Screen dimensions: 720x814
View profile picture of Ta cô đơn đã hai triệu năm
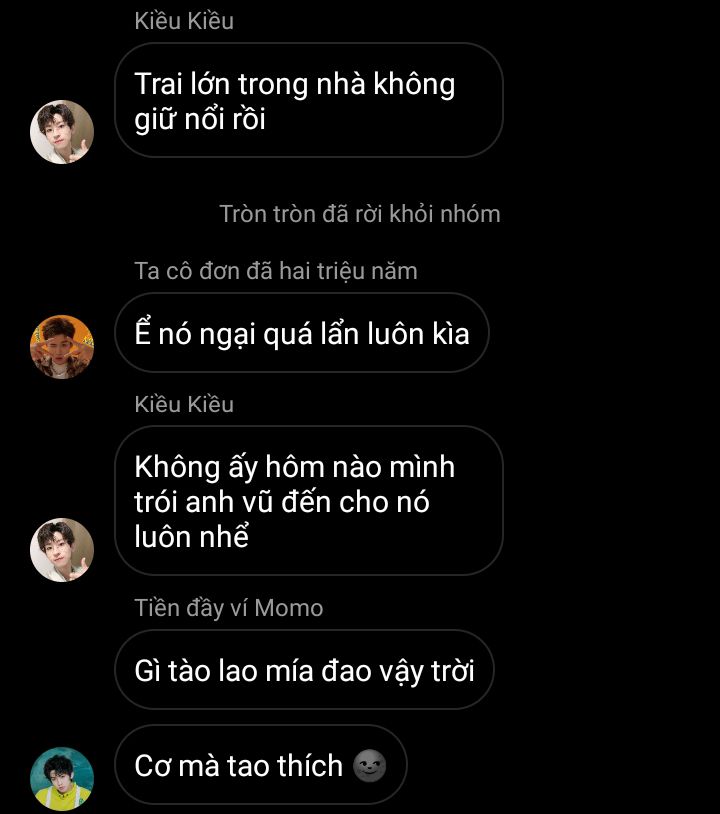pos(62,347)
